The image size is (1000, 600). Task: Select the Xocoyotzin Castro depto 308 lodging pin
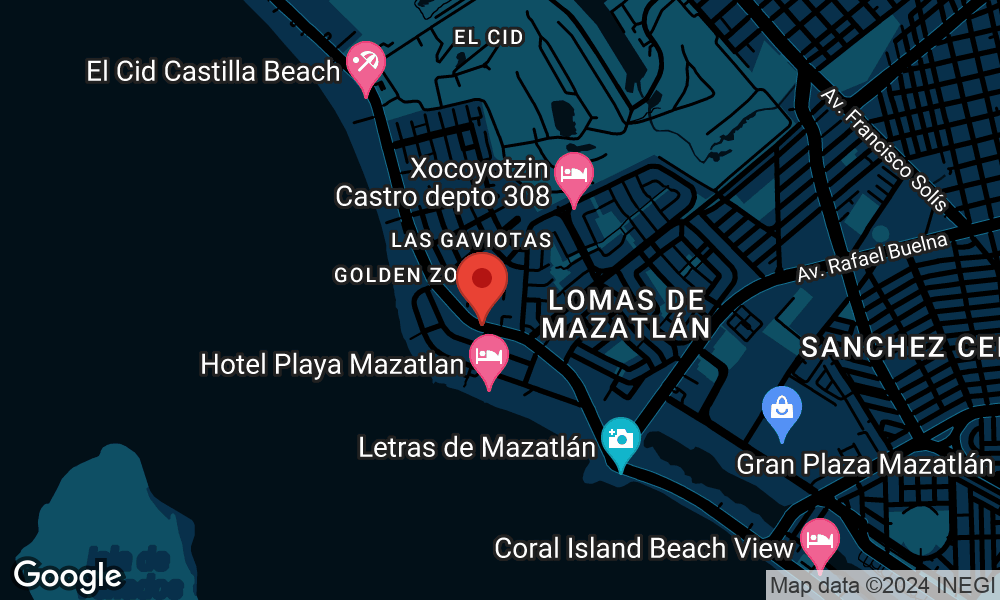(x=573, y=175)
